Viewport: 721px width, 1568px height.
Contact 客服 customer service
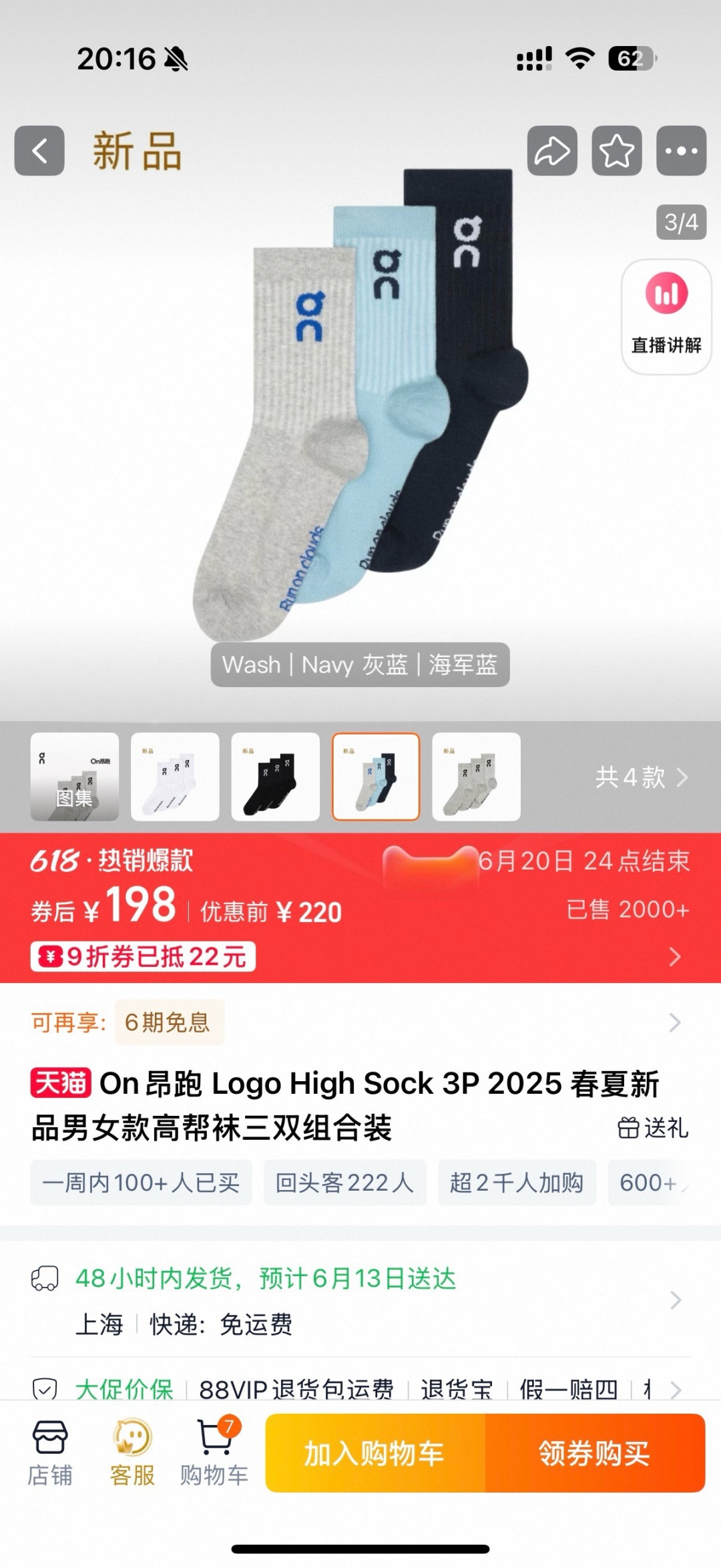pyautogui.click(x=132, y=1453)
